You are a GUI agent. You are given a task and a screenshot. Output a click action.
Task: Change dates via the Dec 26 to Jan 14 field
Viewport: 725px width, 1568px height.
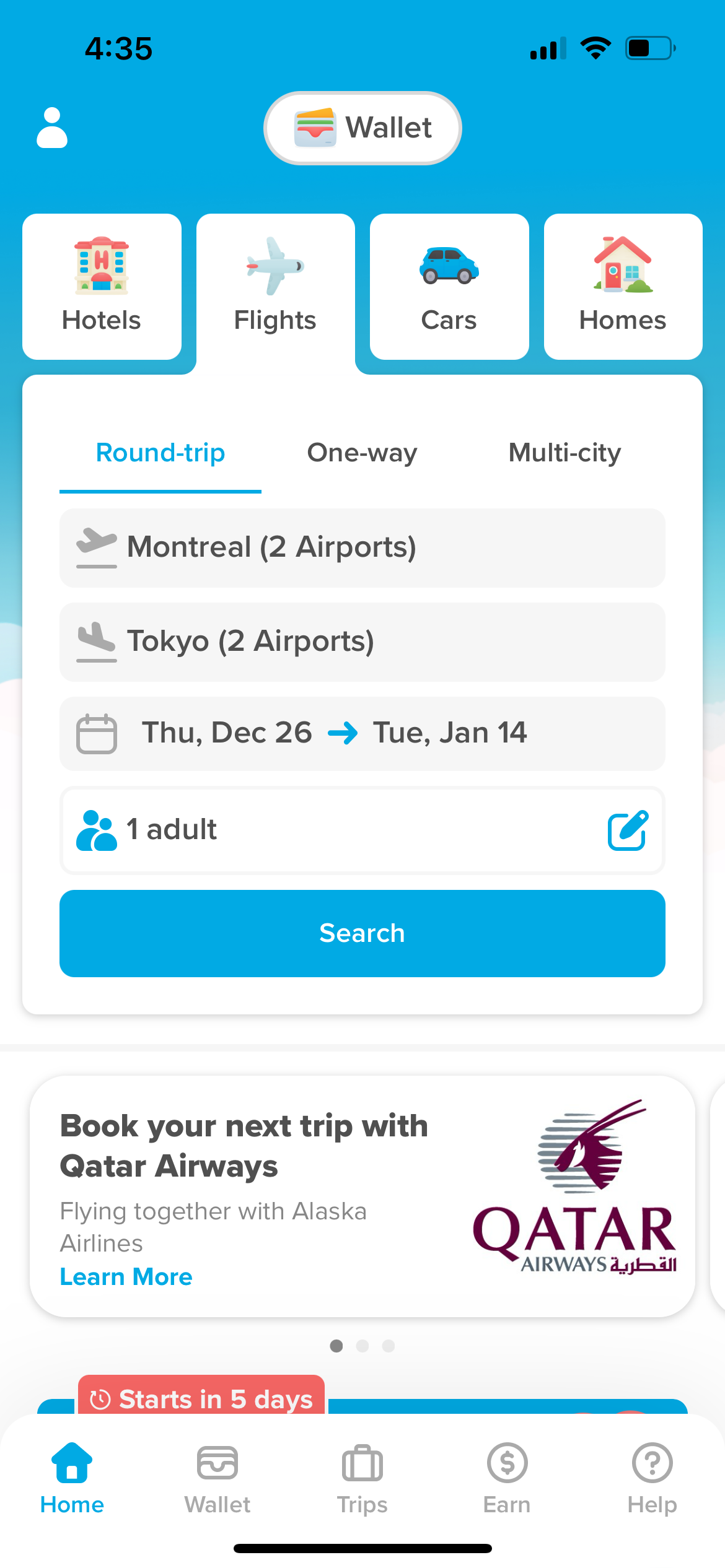[362, 733]
